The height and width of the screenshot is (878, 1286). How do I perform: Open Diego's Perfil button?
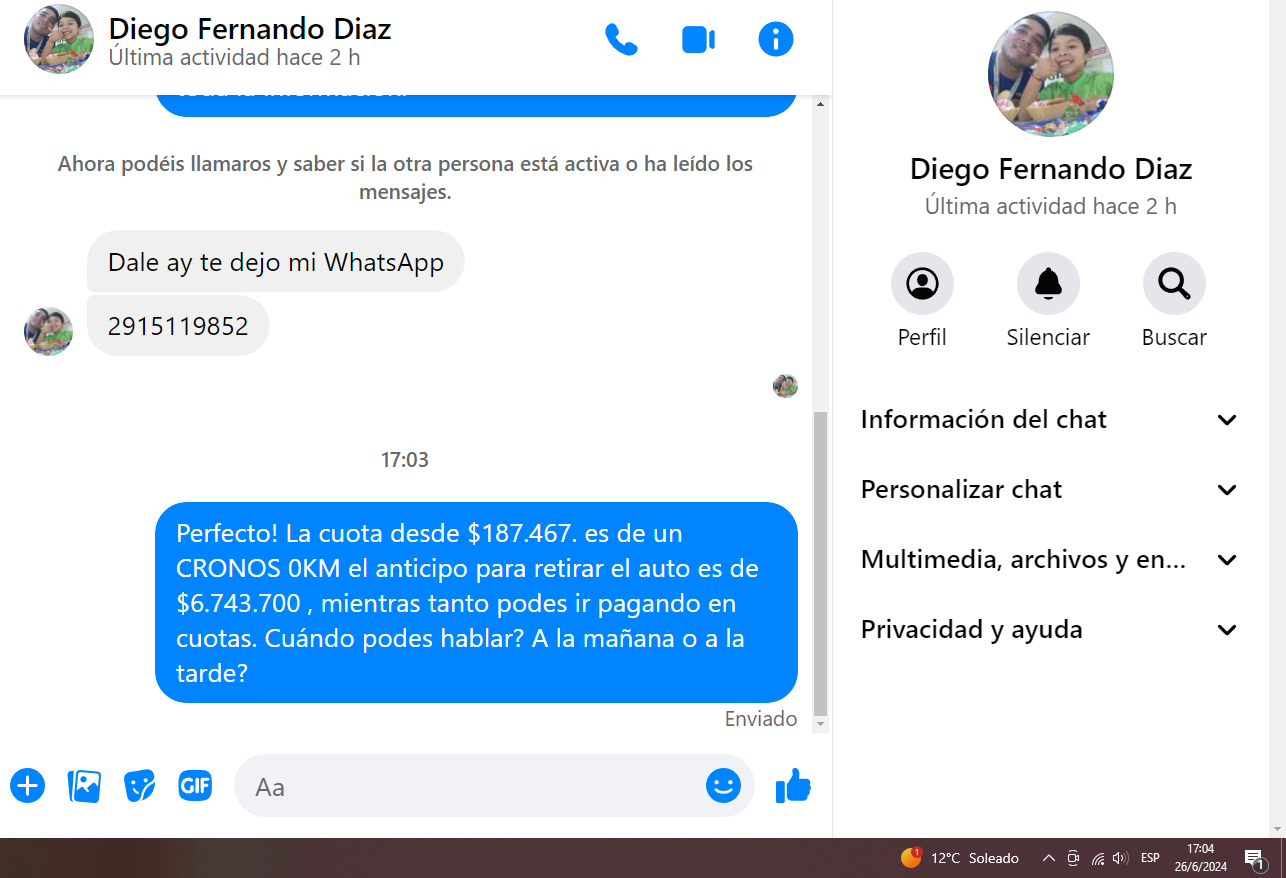[922, 284]
